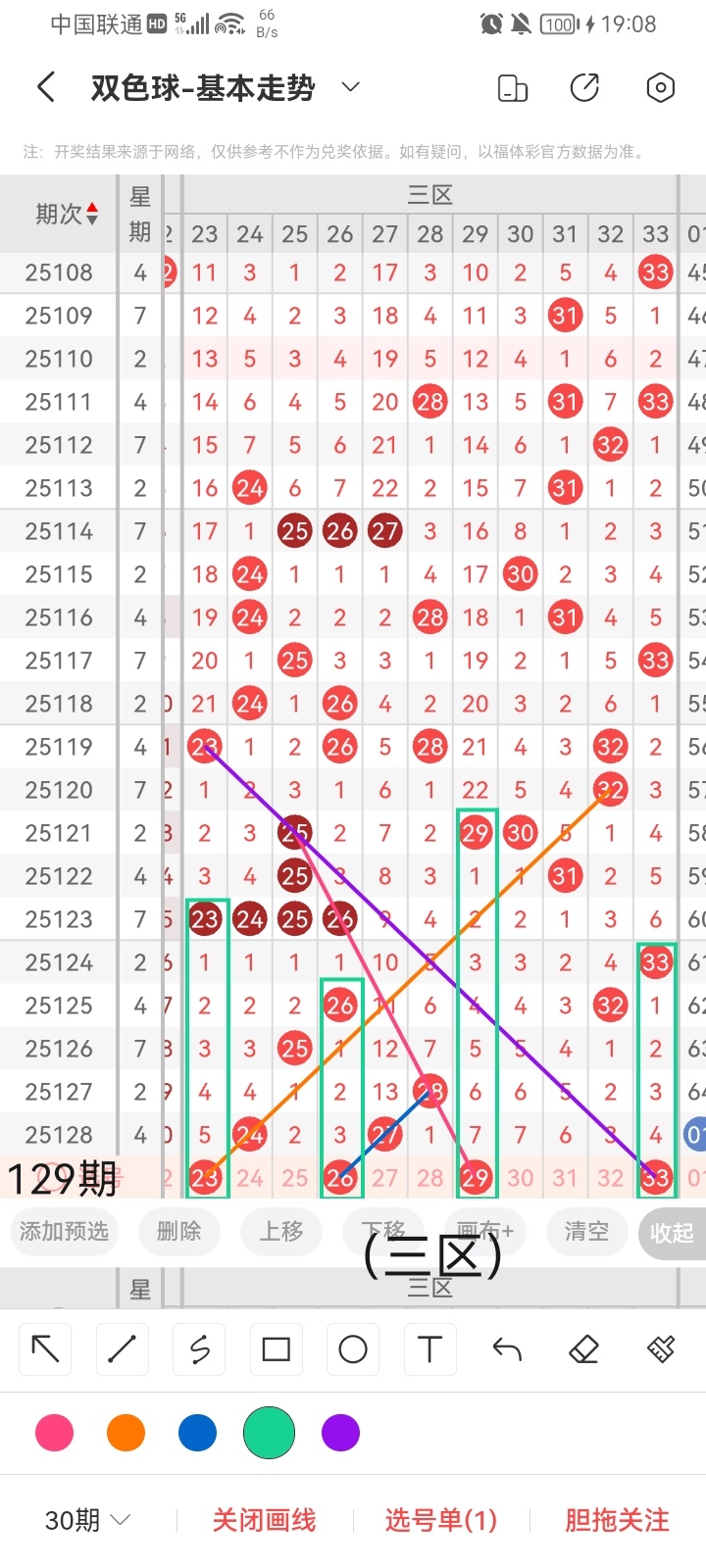Viewport: 706px width, 1568px height.
Task: Tap 上移 button
Action: point(281,1231)
